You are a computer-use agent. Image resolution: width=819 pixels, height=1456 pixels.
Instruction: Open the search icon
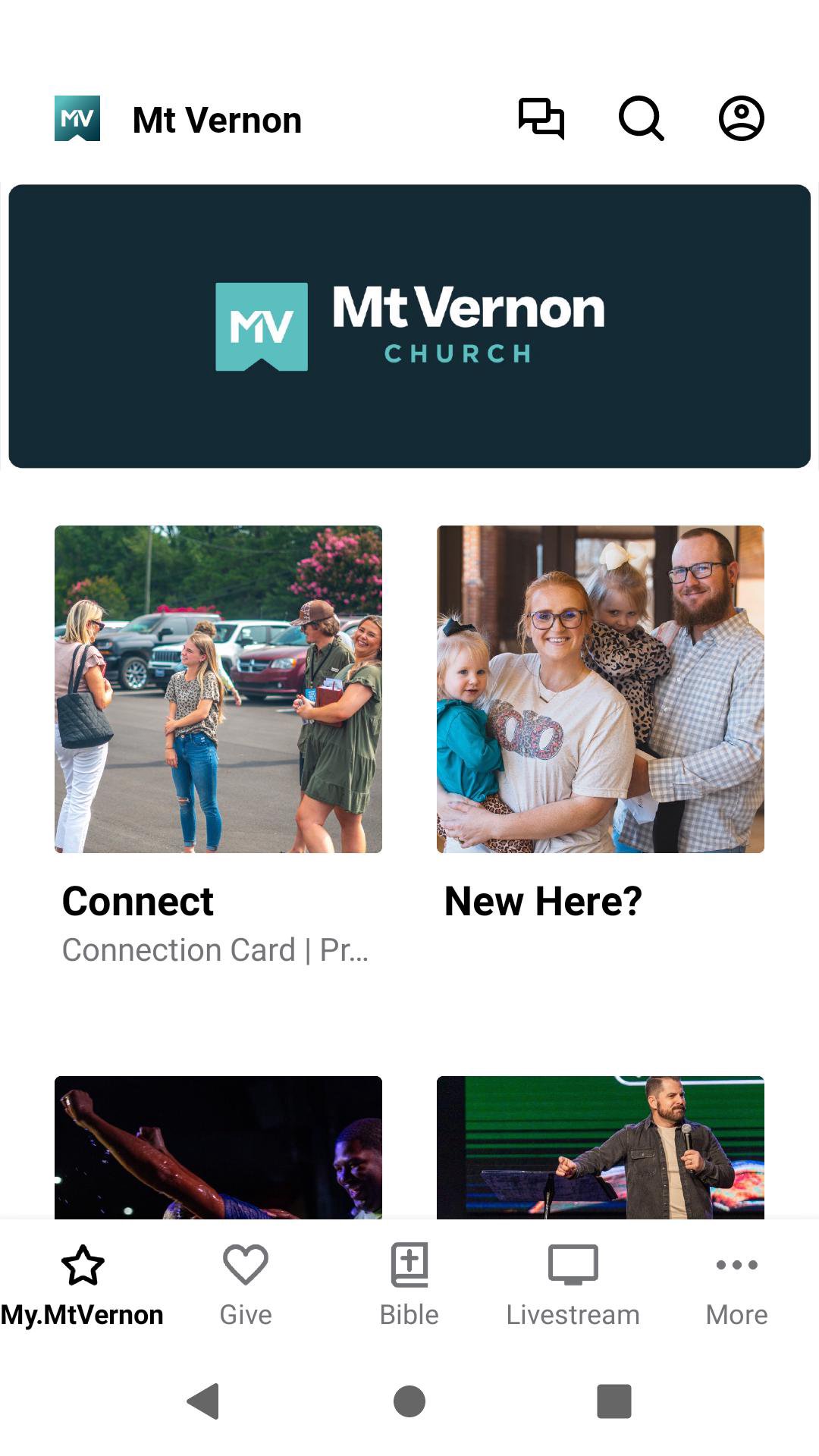click(x=642, y=119)
